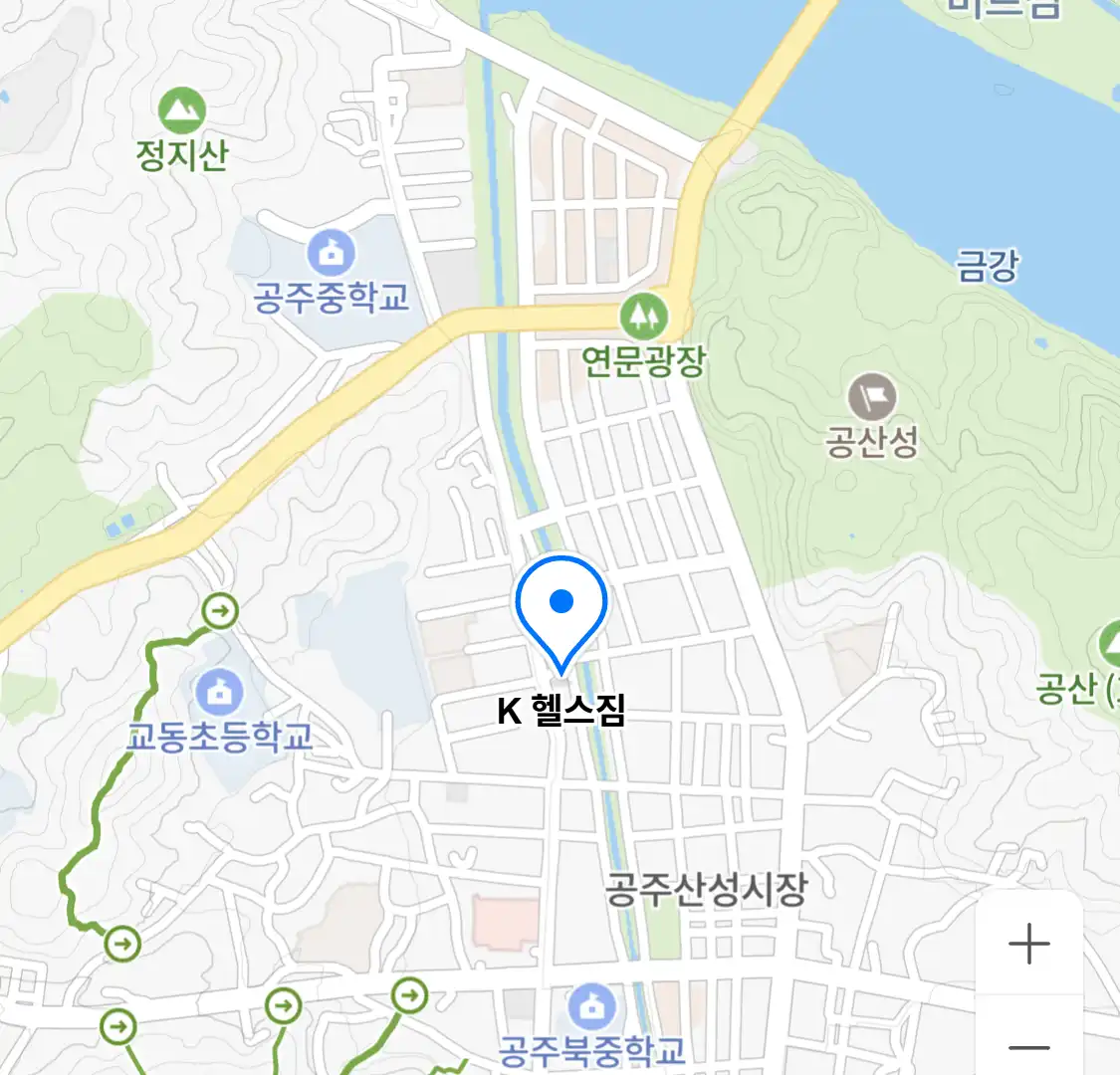1120x1075 pixels.
Task: Select the 정지산 mountain marker
Action: coord(181,111)
